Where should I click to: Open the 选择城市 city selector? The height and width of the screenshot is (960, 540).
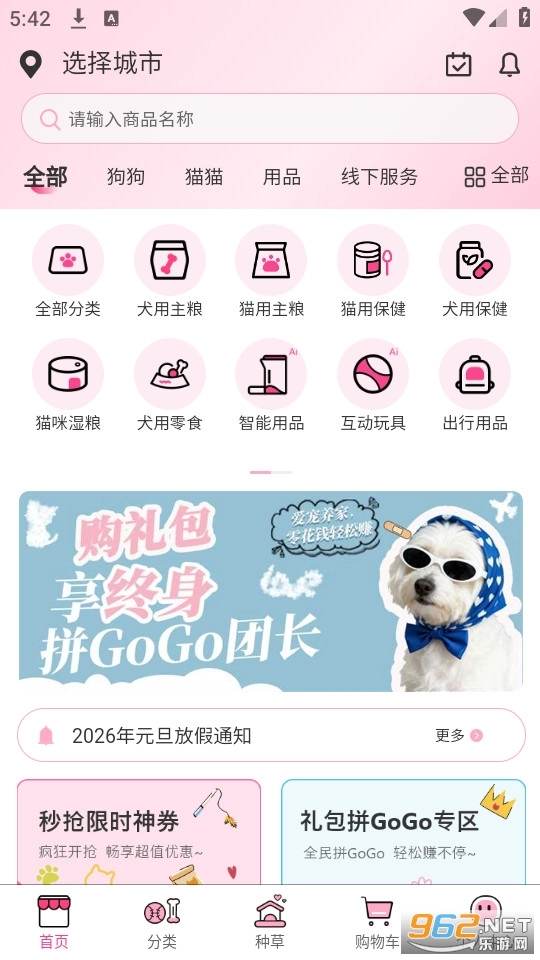pyautogui.click(x=91, y=64)
